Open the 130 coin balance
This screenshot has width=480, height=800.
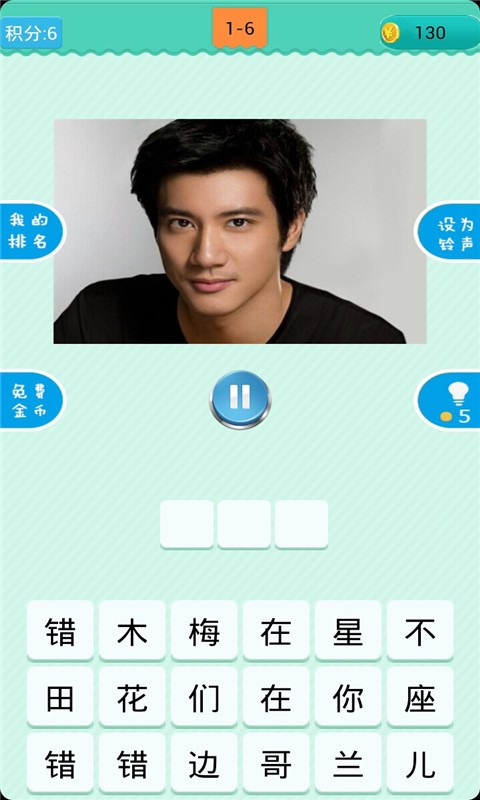(430, 33)
